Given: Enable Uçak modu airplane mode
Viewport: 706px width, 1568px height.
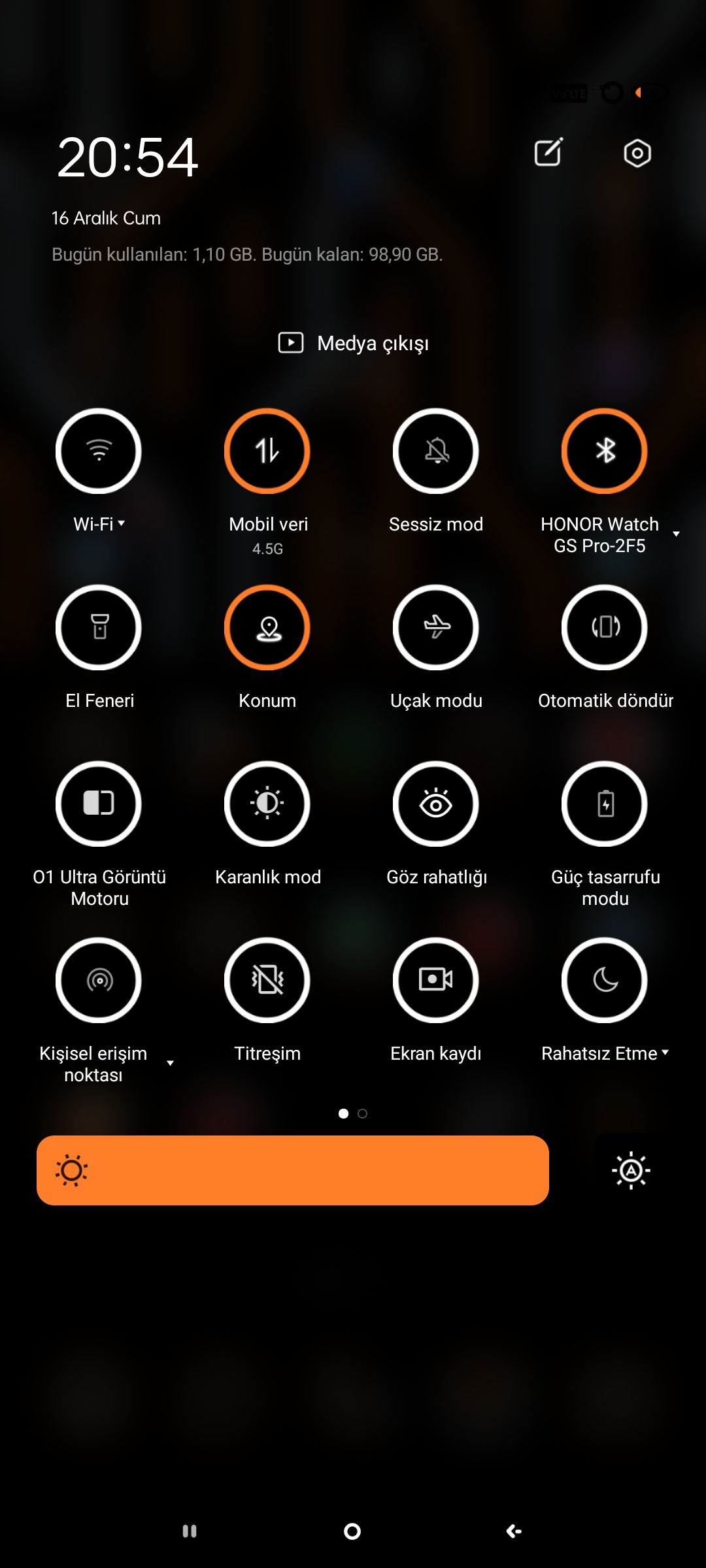Looking at the screenshot, I should point(436,627).
